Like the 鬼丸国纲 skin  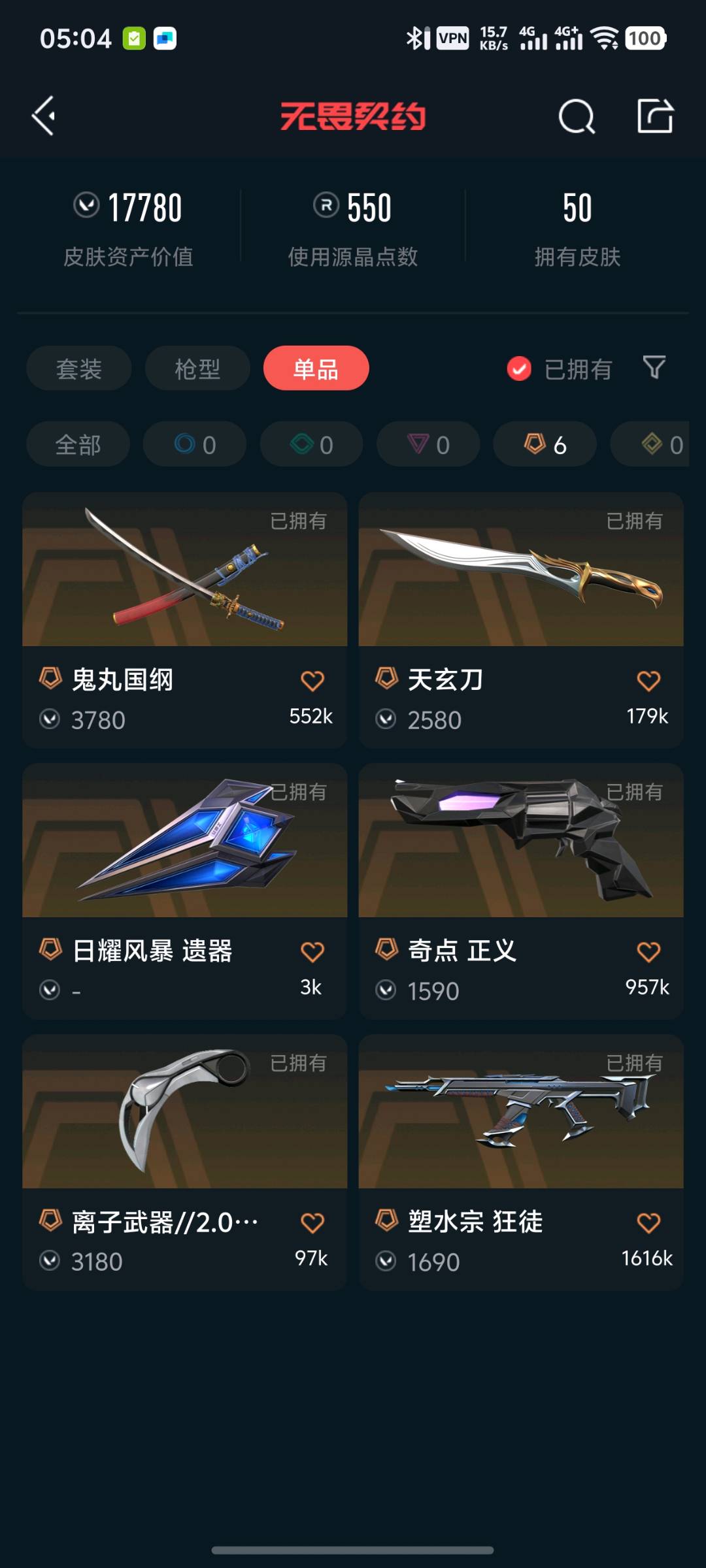[x=312, y=681]
